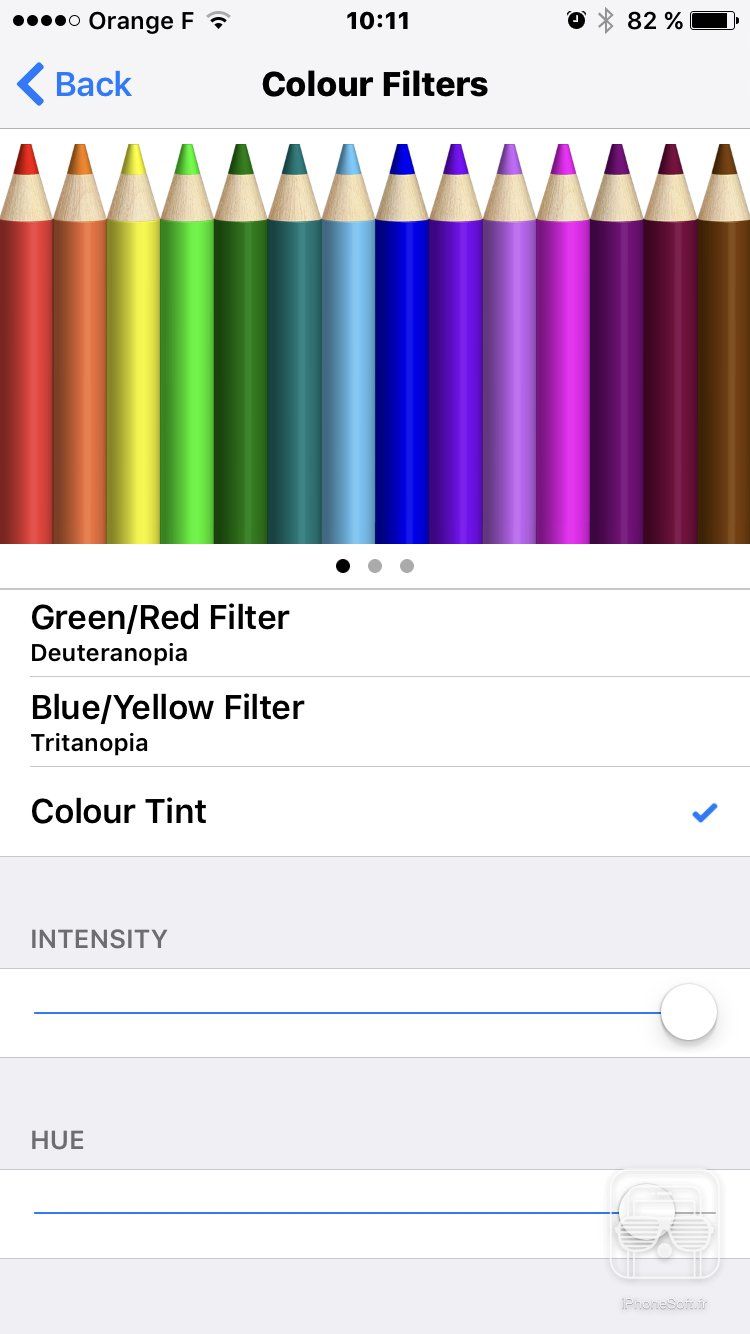The height and width of the screenshot is (1334, 750).
Task: Go back to the previous settings screen
Action: 75,85
